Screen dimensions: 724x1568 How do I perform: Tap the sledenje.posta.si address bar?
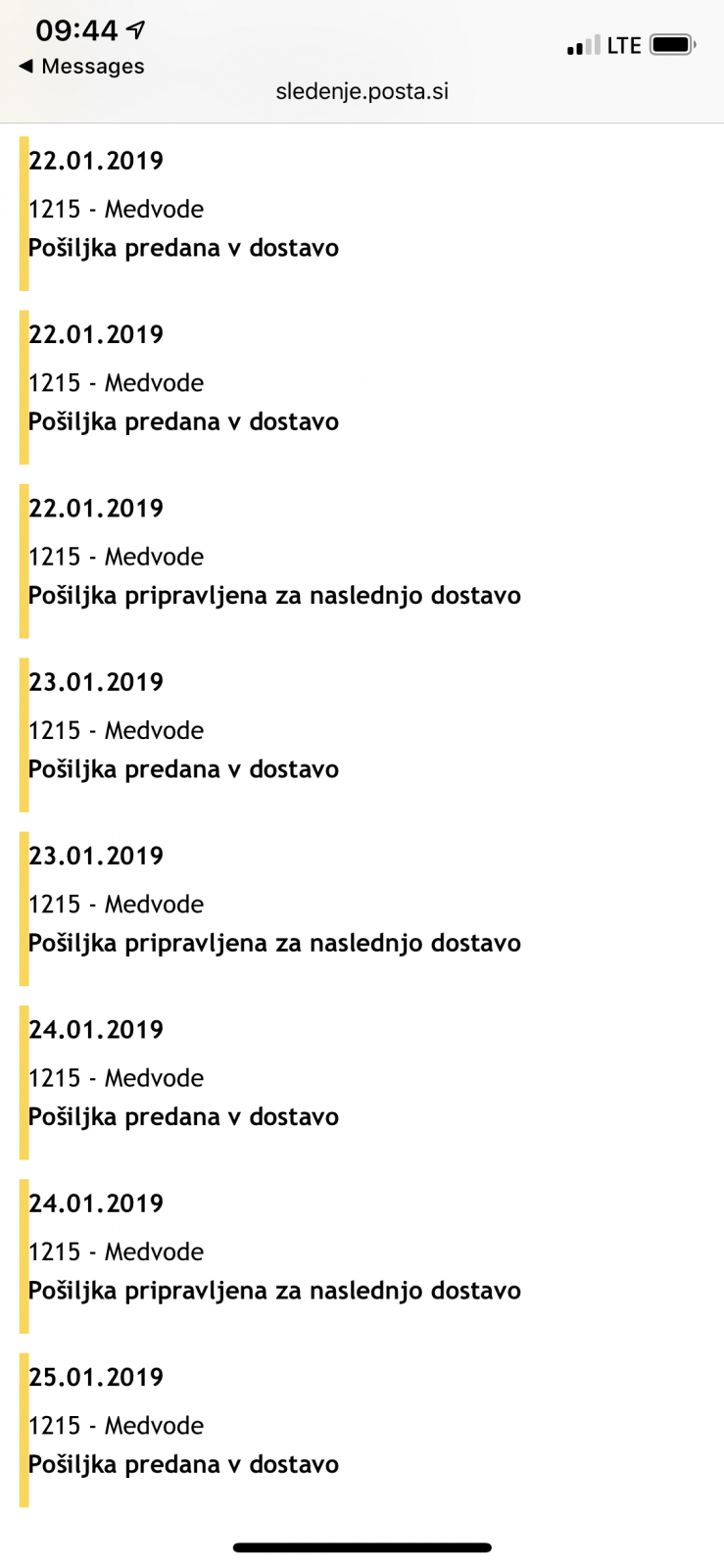(x=362, y=91)
